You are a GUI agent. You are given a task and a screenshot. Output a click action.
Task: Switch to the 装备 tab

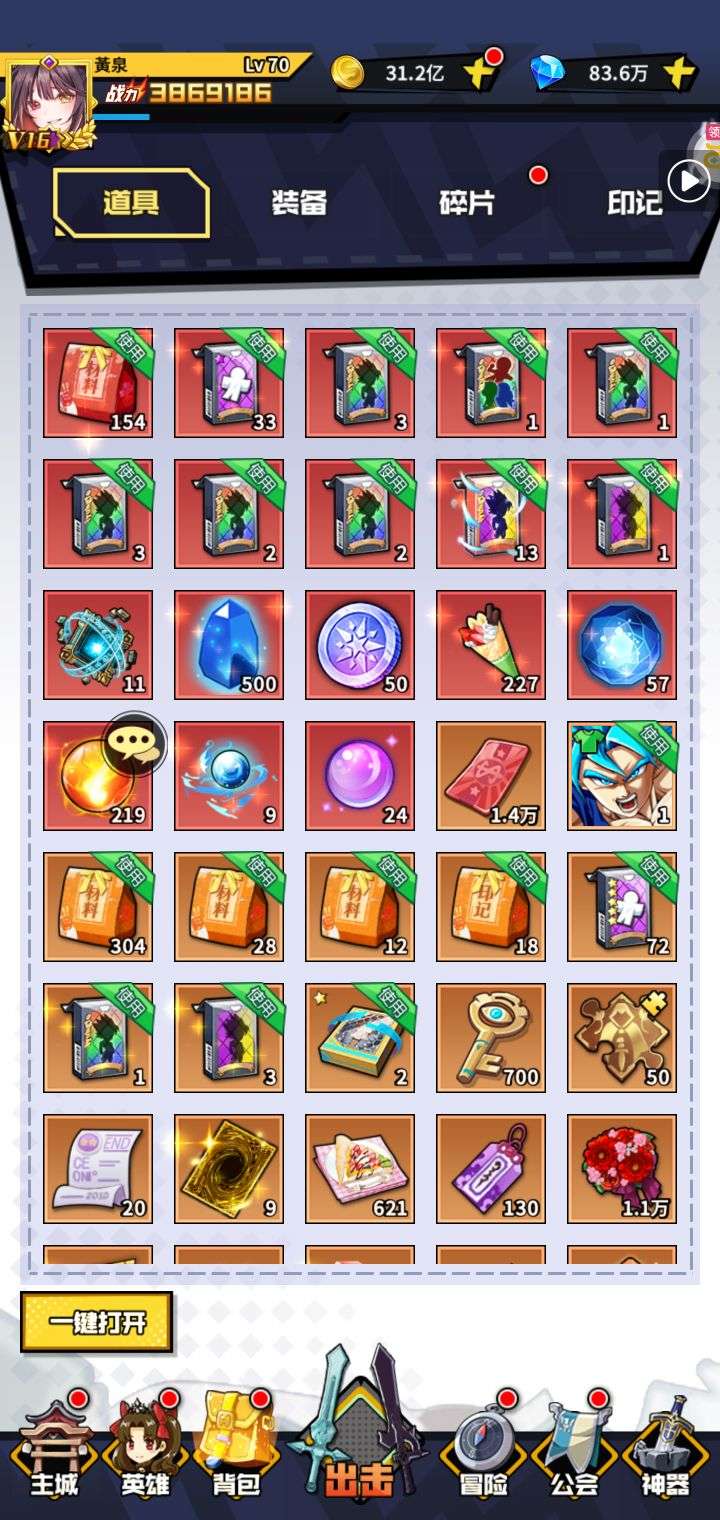[299, 203]
